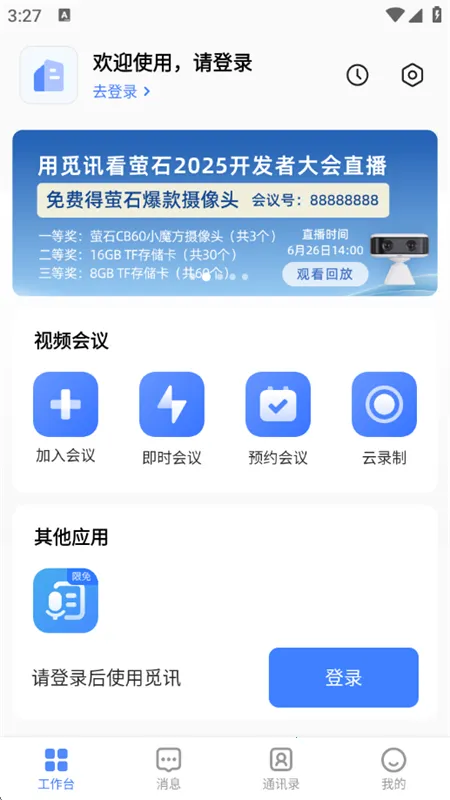Start 即时会议
Image resolution: width=450 pixels, height=800 pixels.
172,418
